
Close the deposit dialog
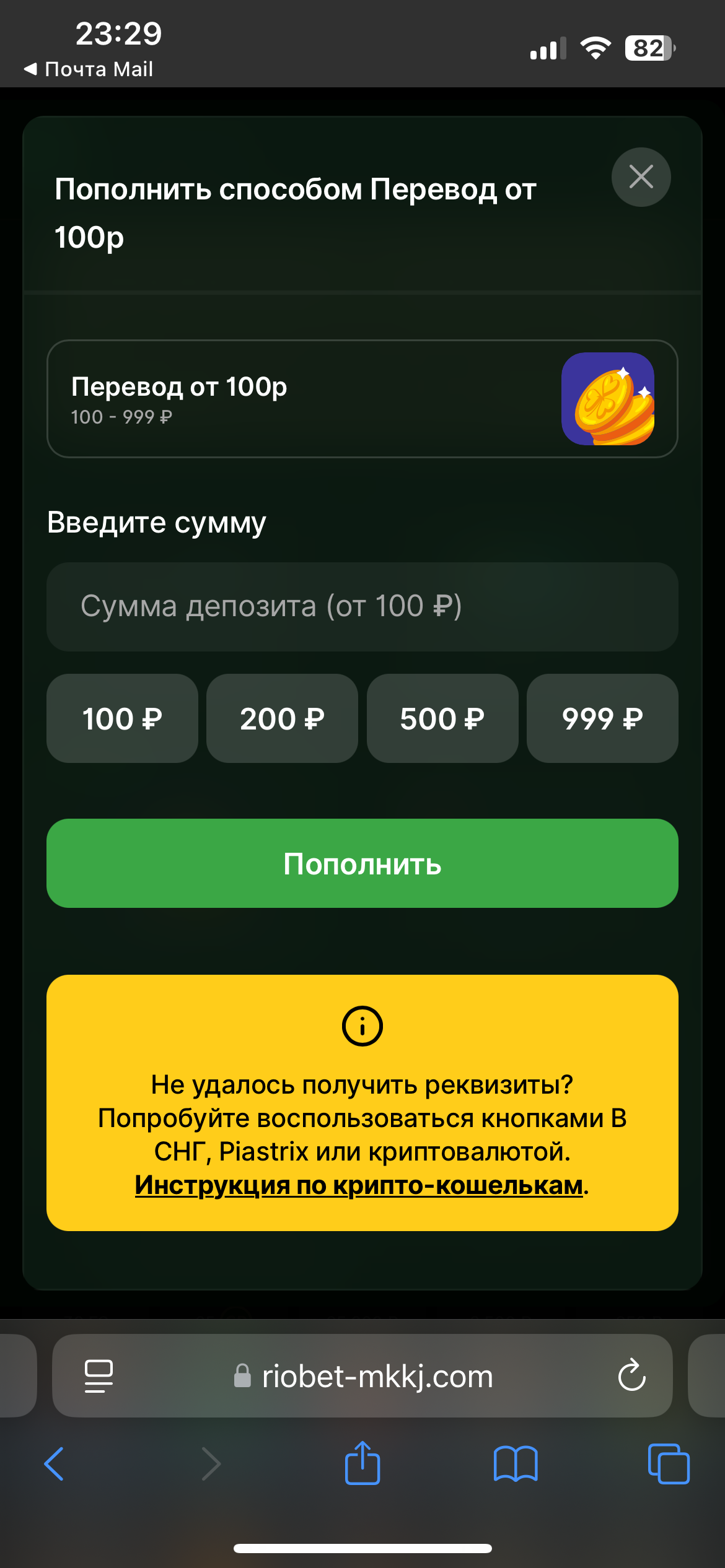click(641, 177)
